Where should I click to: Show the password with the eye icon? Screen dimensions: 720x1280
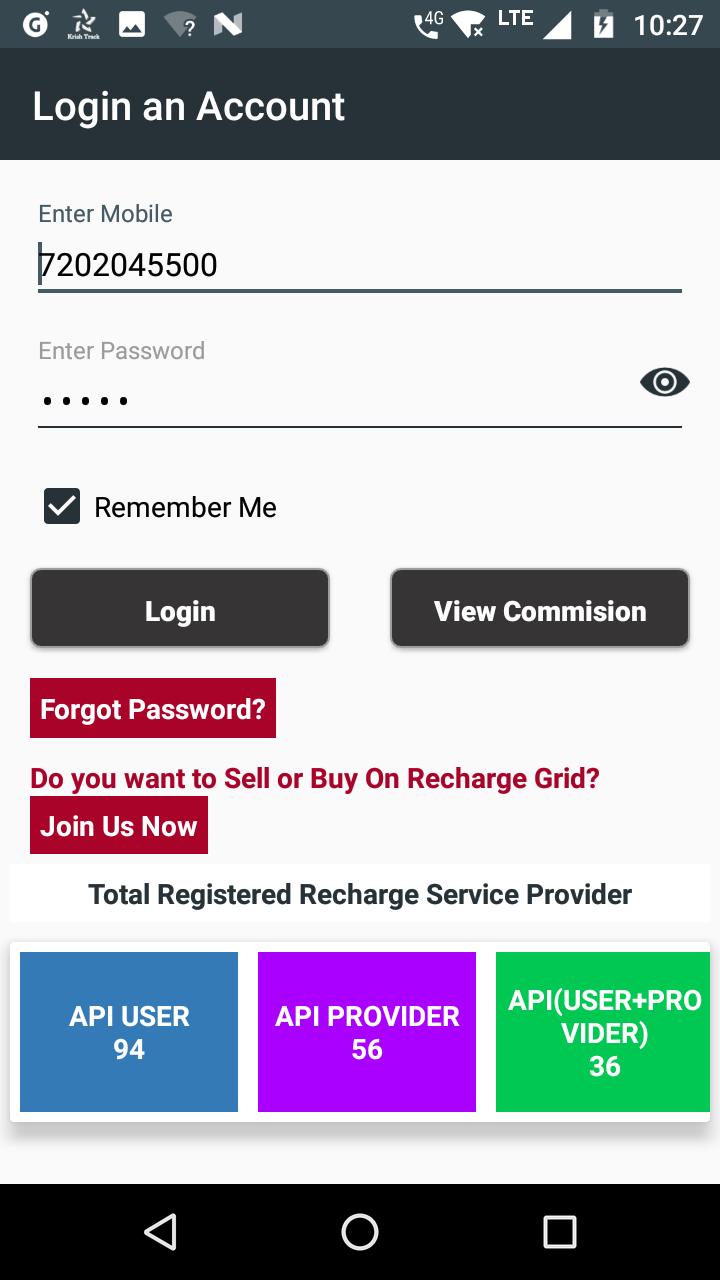pos(665,382)
